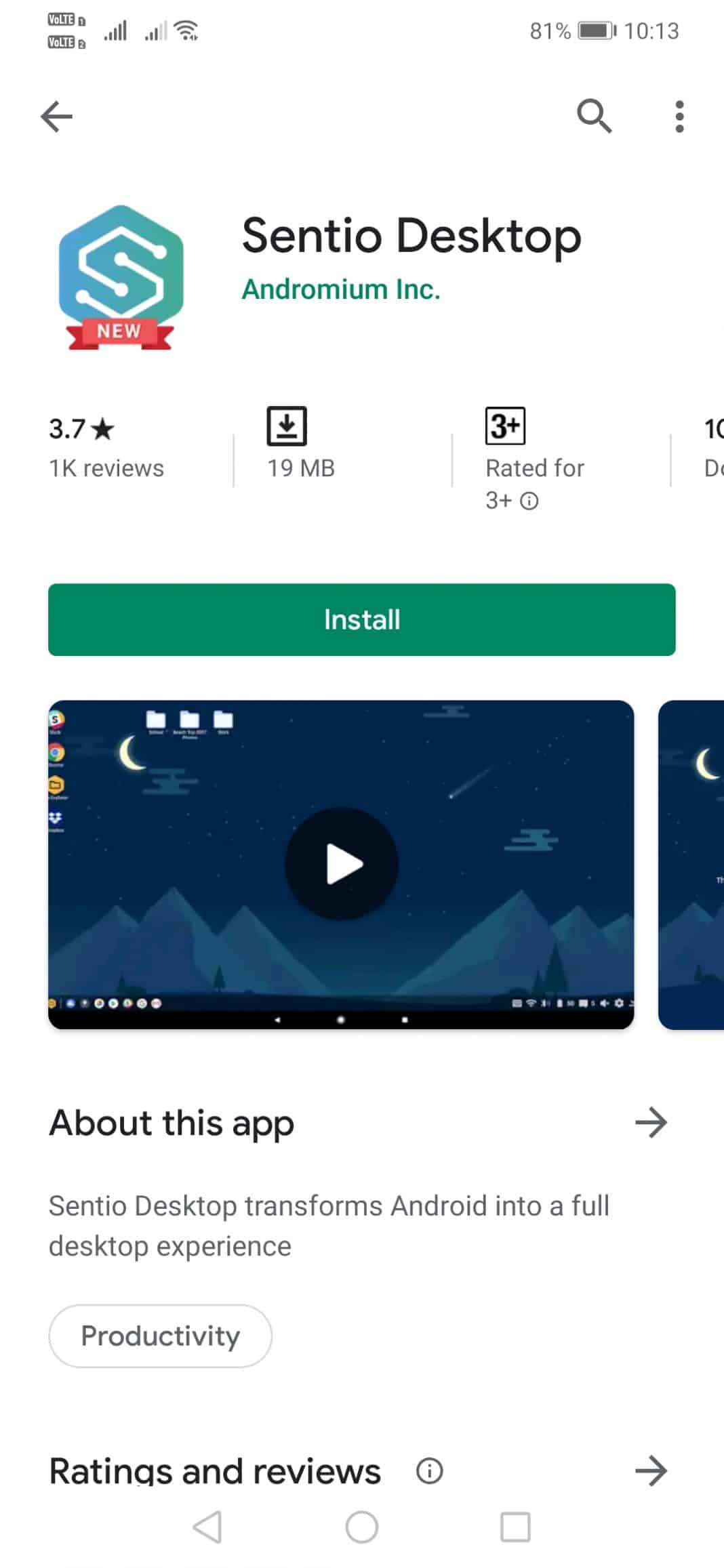
Task: Open developer page Andromium Inc.
Action: 341,289
